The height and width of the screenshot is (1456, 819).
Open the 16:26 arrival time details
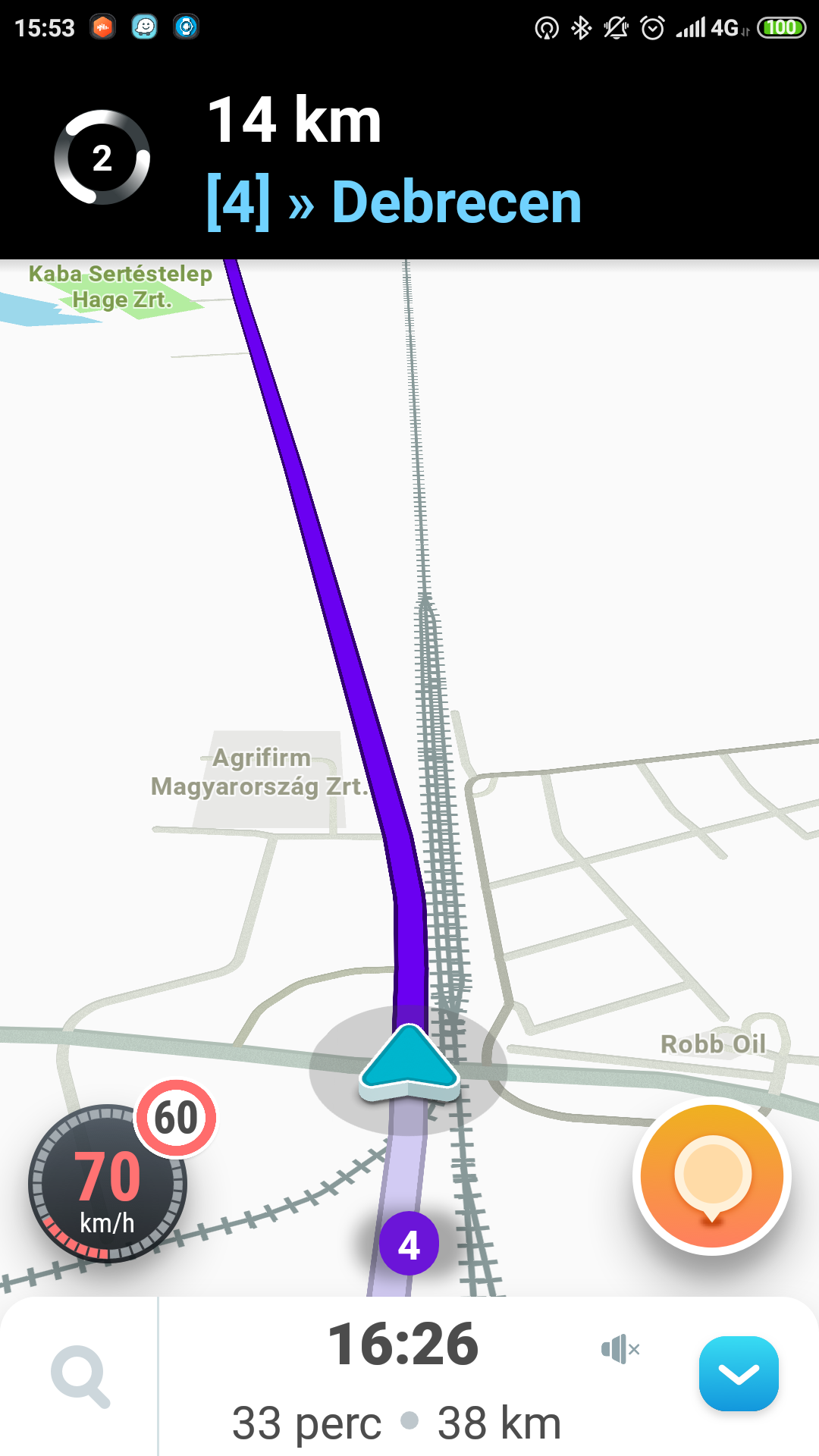click(403, 1345)
